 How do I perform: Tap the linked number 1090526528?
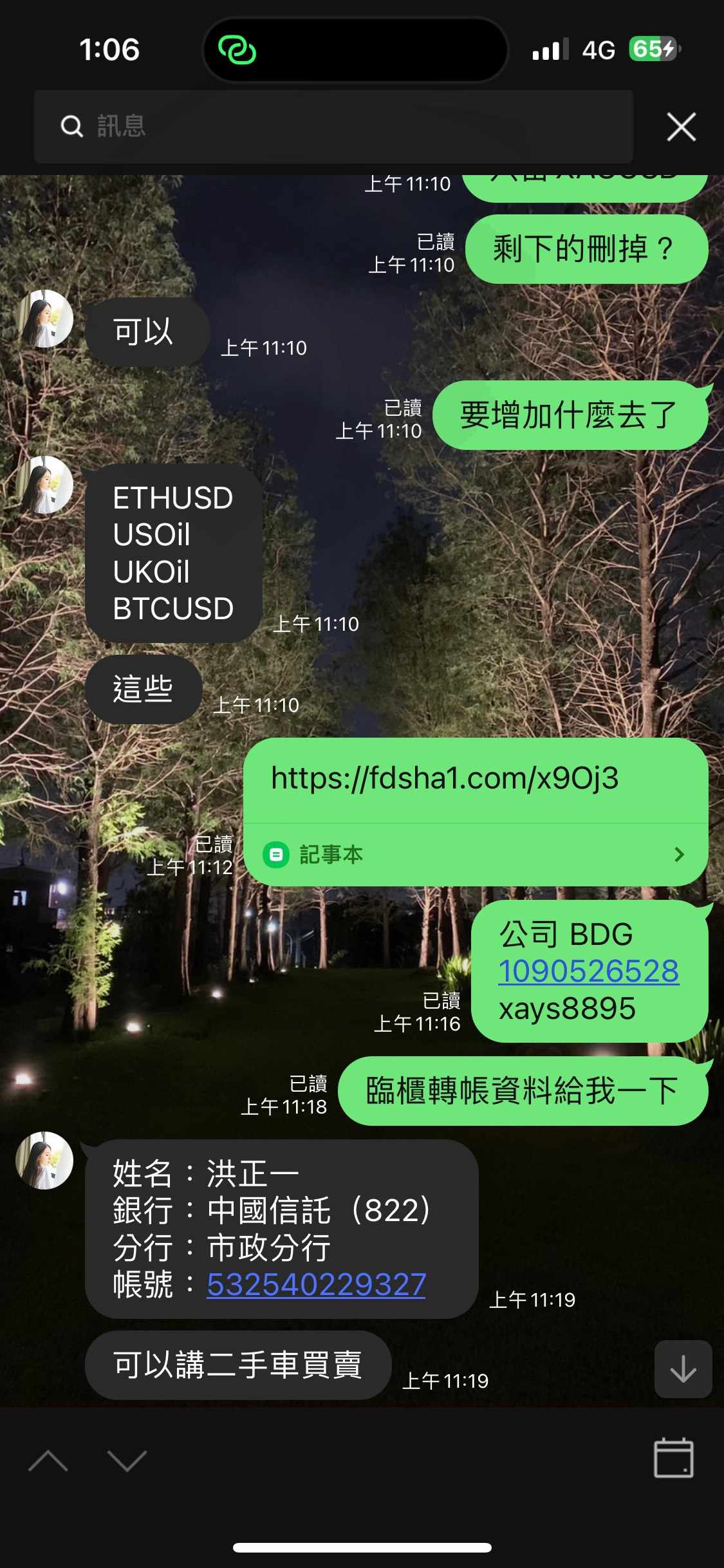(x=589, y=971)
